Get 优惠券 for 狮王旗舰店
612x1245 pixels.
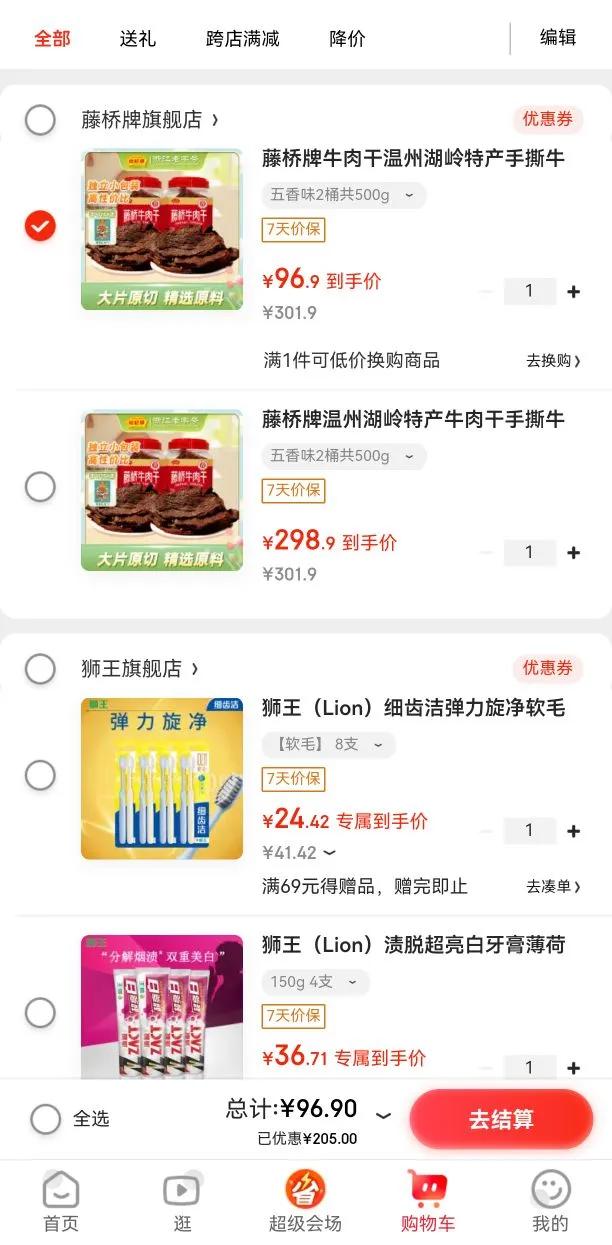point(548,668)
